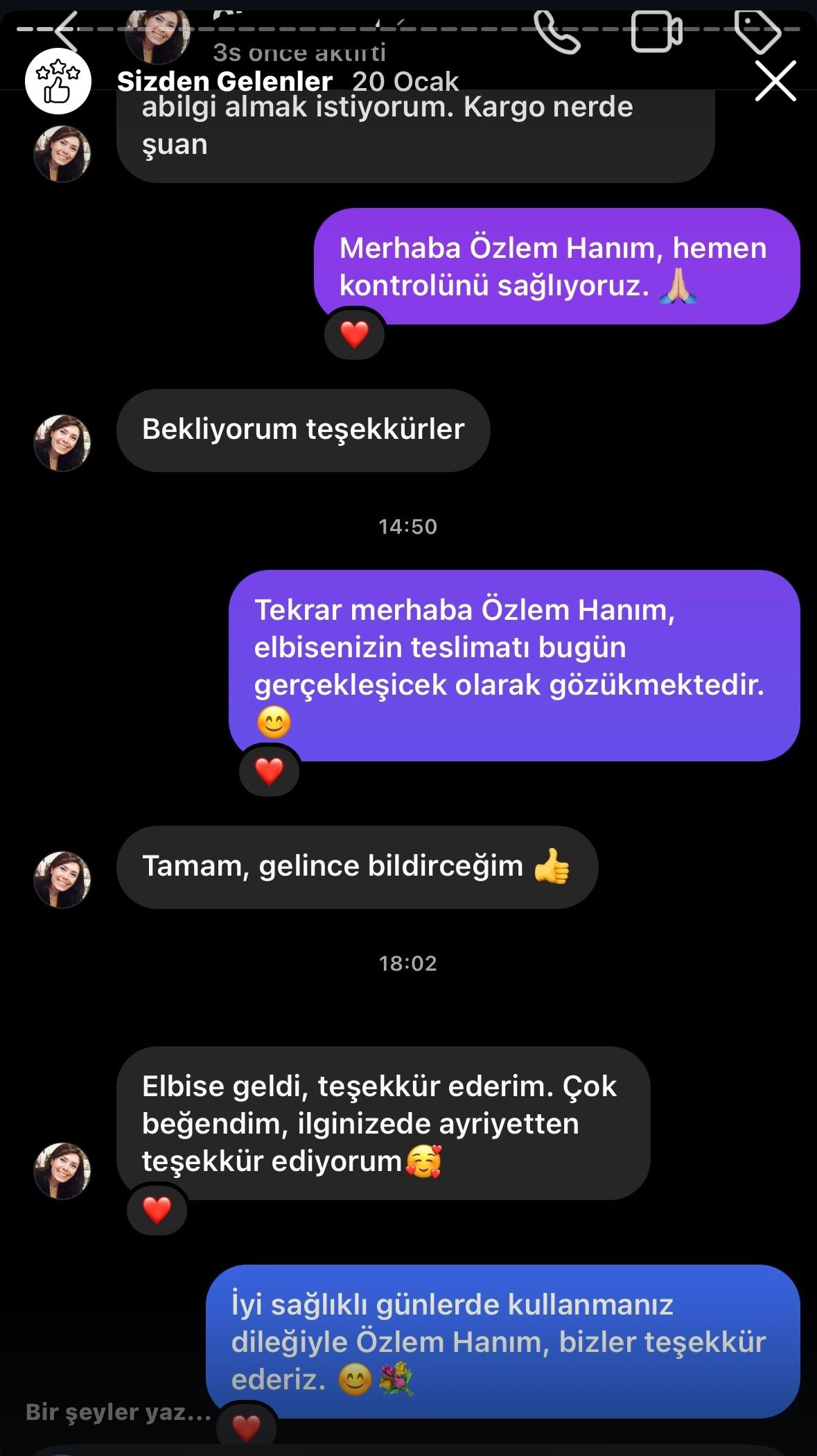Screen dimensions: 817x1456
Task: Tap the Sizden Gelenler highlight name
Action: (225, 82)
